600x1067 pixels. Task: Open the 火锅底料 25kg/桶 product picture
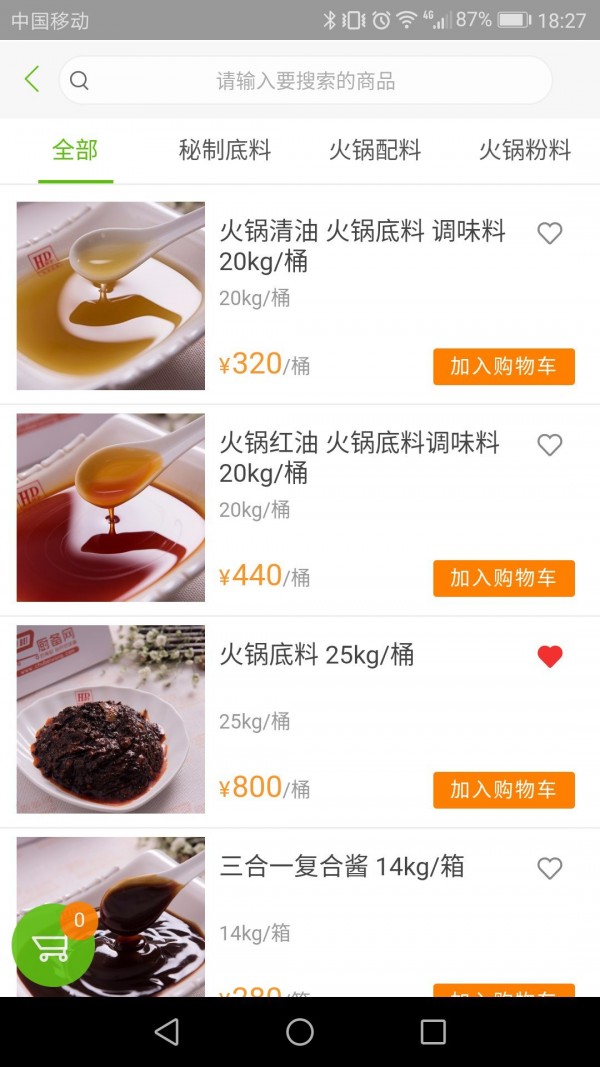(111, 720)
